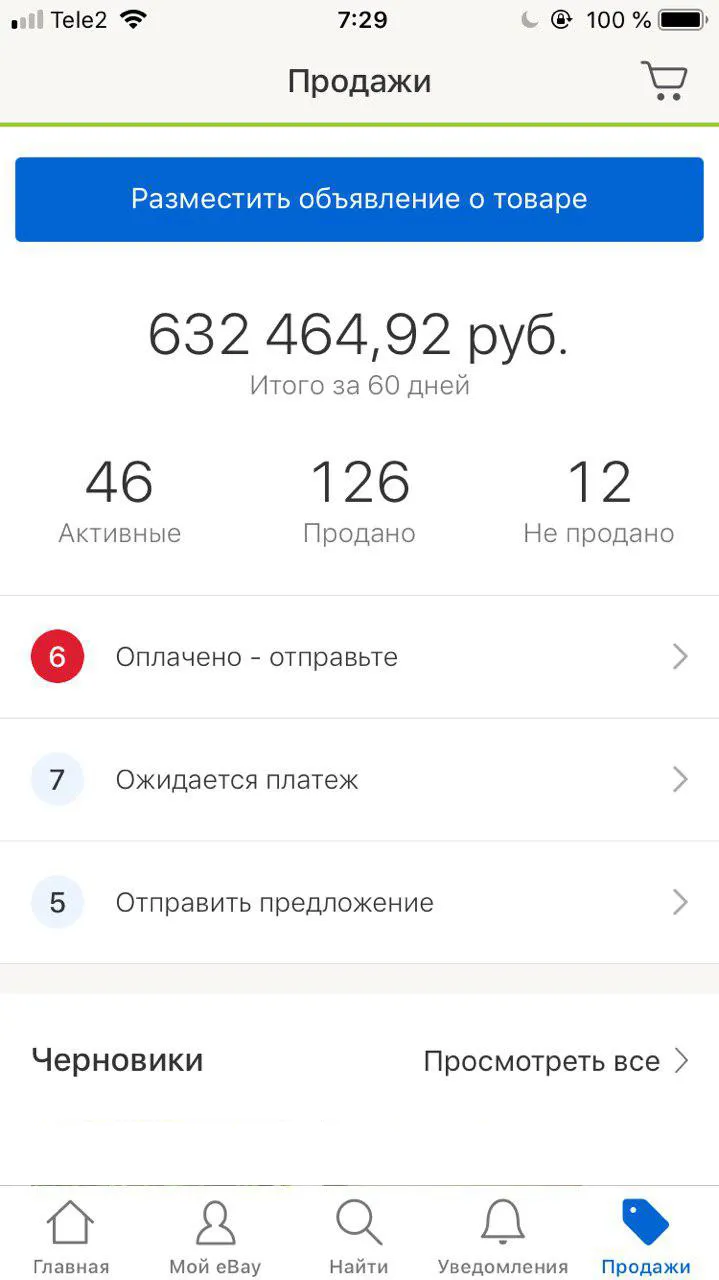The width and height of the screenshot is (719, 1280).
Task: Open Оплачено - отправьте row
Action: 359,657
